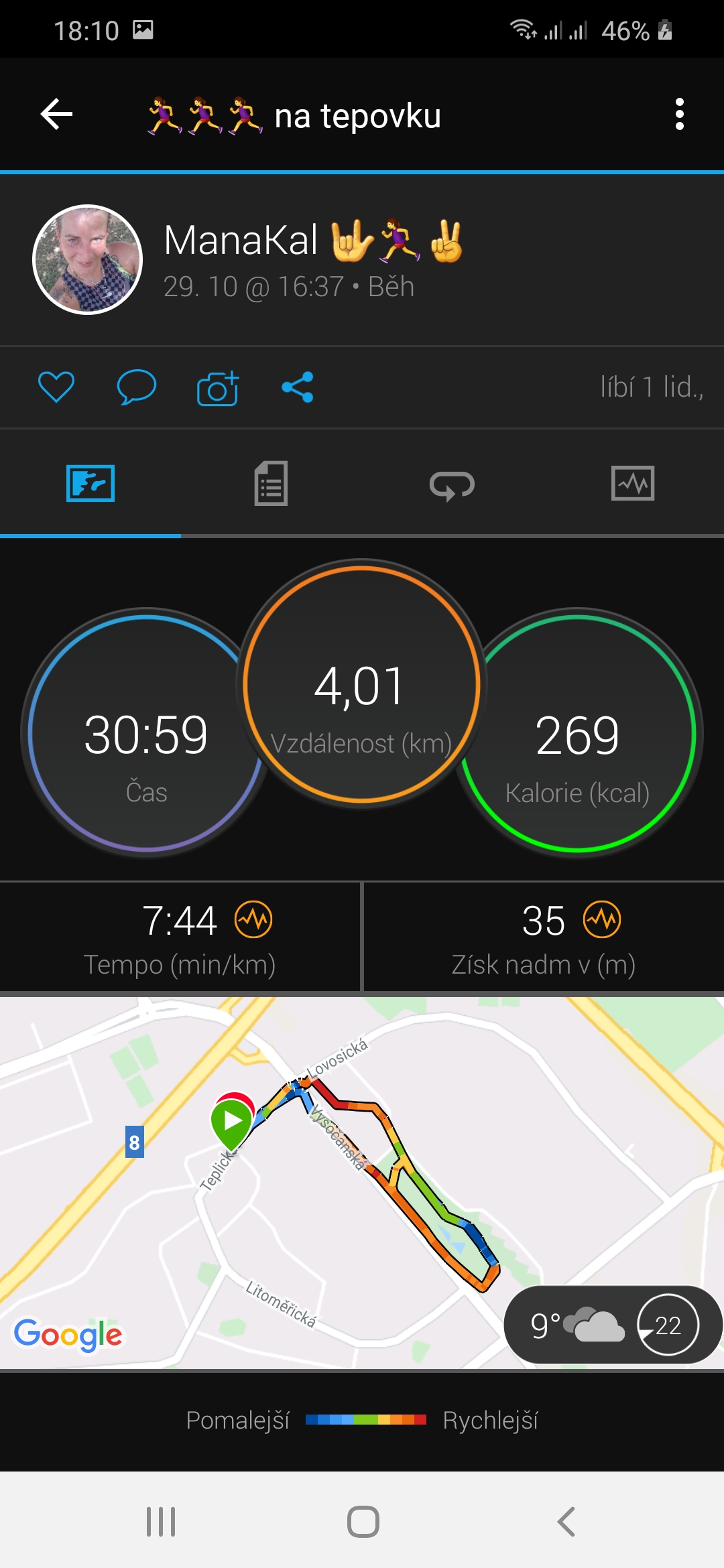724x1568 pixels.
Task: Switch to the laps tab
Action: [452, 484]
